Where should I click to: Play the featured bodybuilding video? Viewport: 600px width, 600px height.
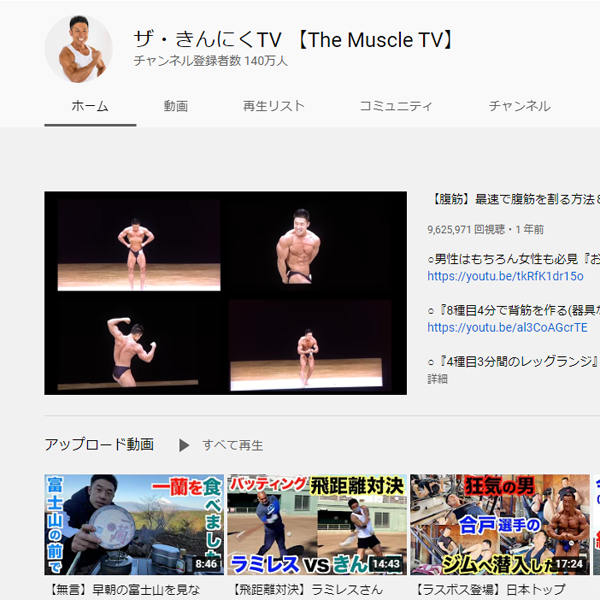coord(225,292)
